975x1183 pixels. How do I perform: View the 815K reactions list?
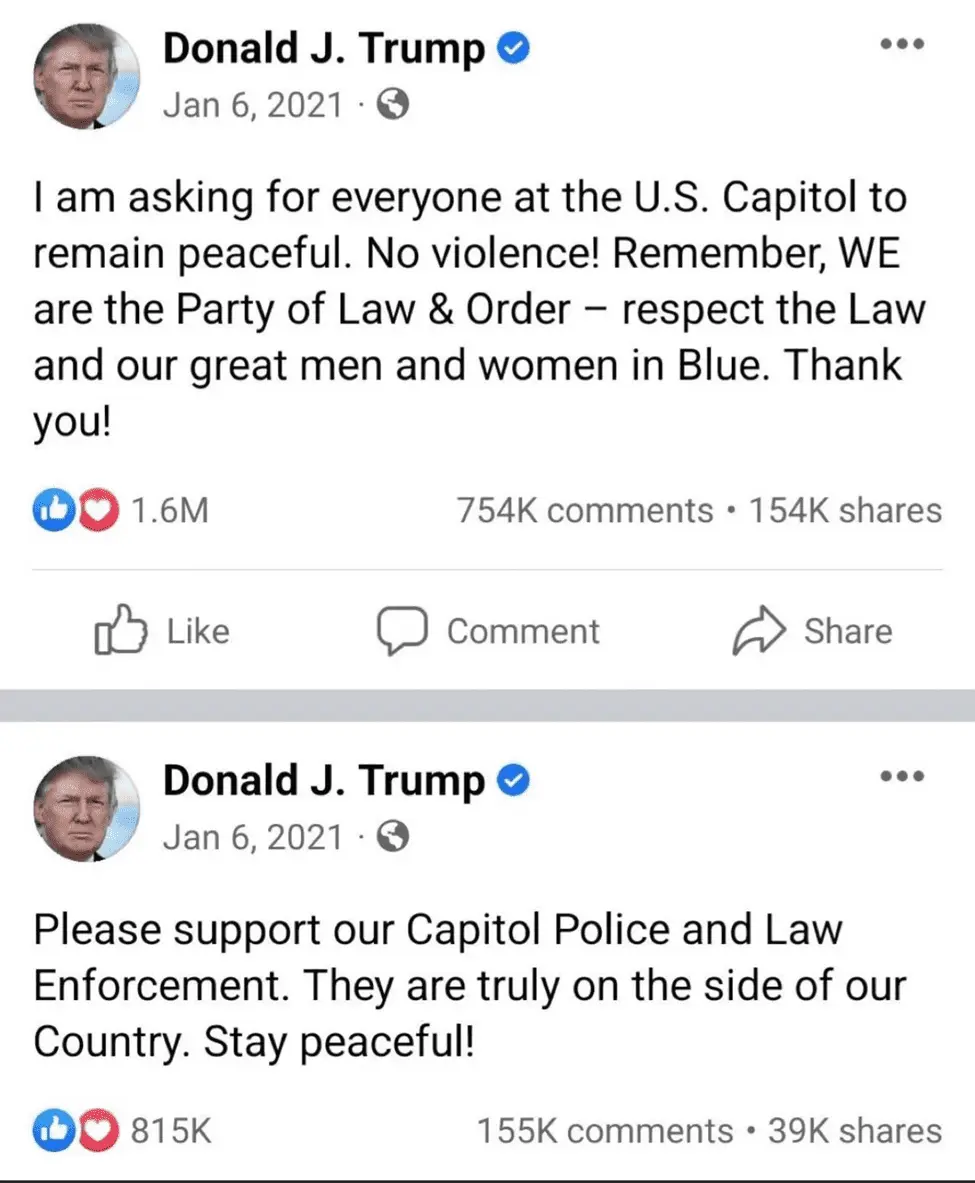[x=122, y=1131]
